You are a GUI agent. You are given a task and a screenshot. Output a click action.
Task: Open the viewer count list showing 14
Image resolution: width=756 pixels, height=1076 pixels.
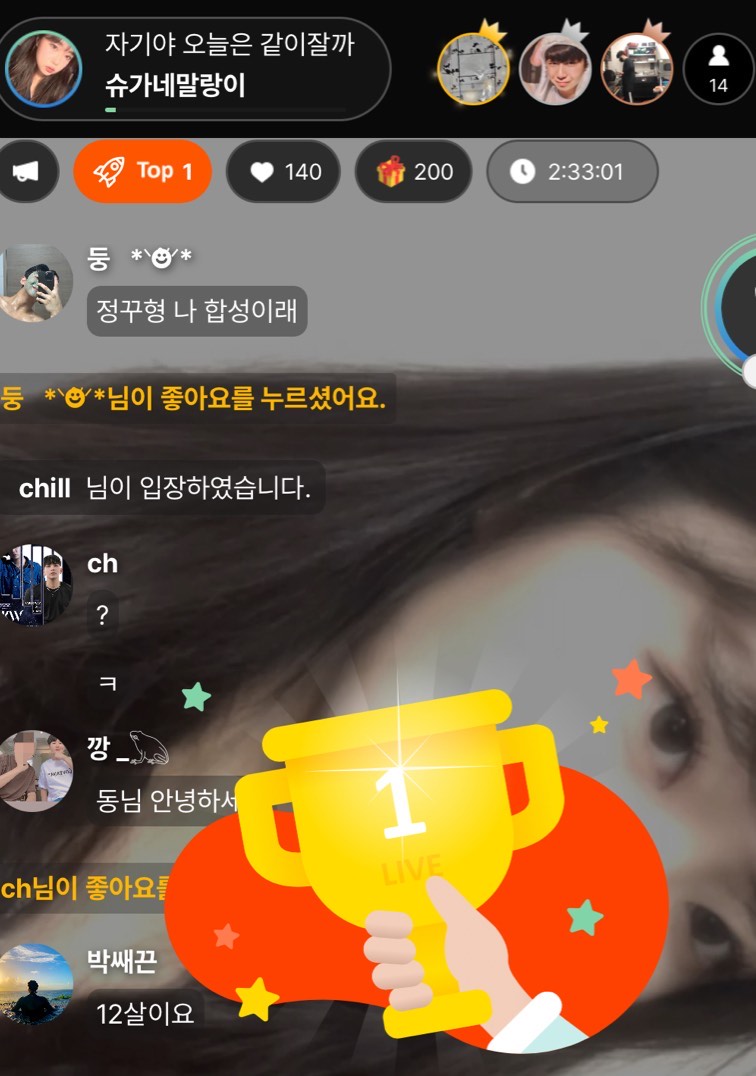[718, 68]
